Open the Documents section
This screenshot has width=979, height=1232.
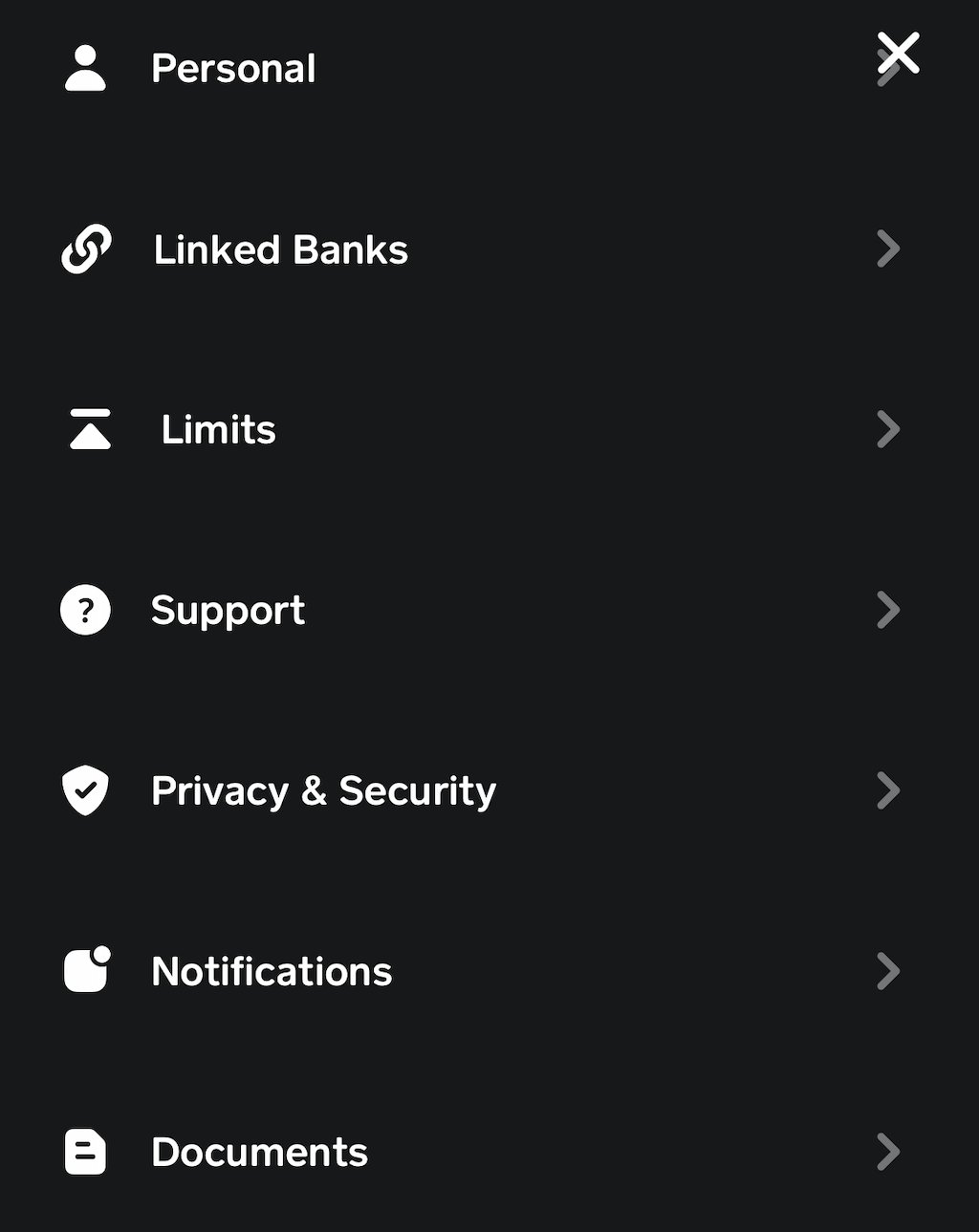pyautogui.click(x=258, y=1152)
